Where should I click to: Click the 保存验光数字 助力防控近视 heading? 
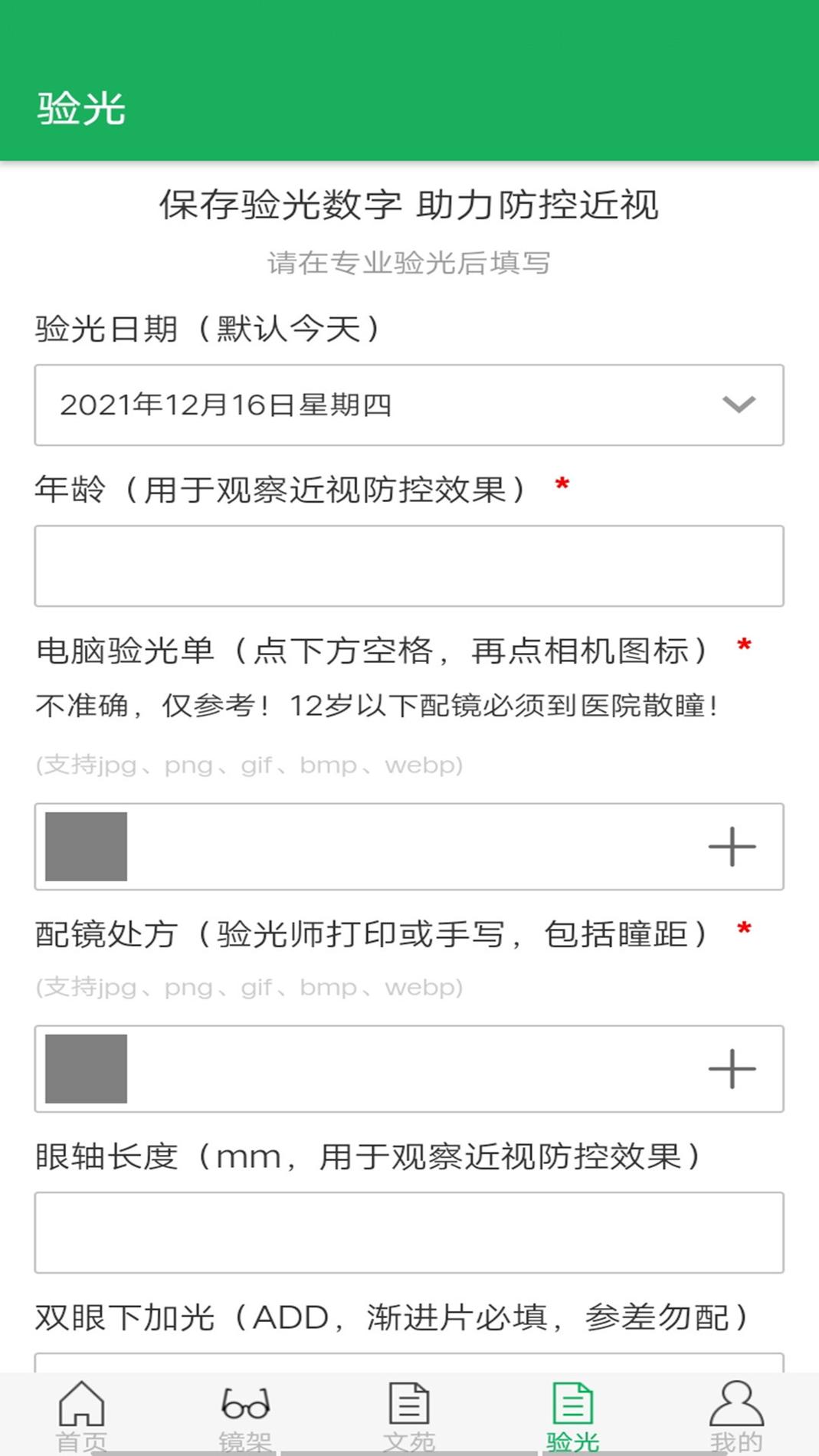409,205
